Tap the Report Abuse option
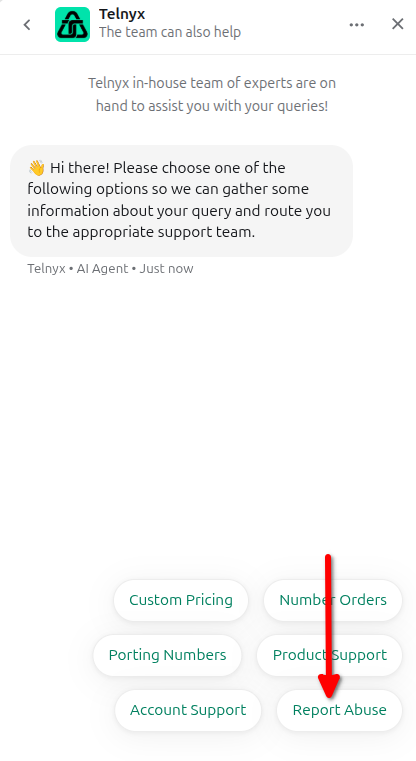Screen dimensions: 416x761 [339, 710]
